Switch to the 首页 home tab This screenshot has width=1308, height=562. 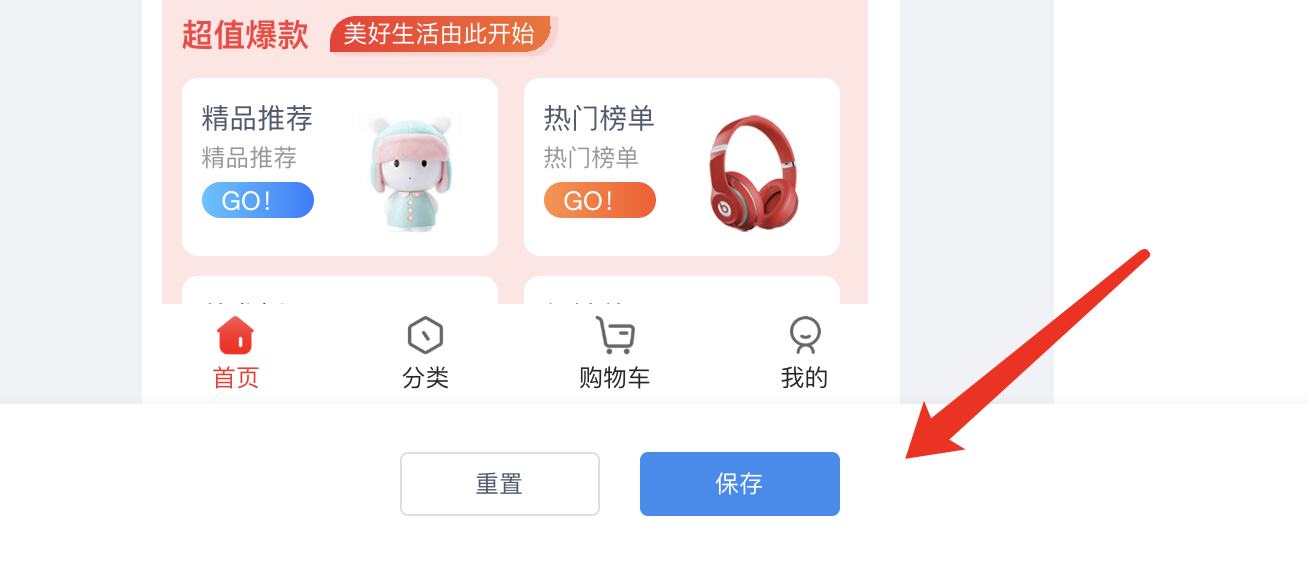[x=236, y=354]
